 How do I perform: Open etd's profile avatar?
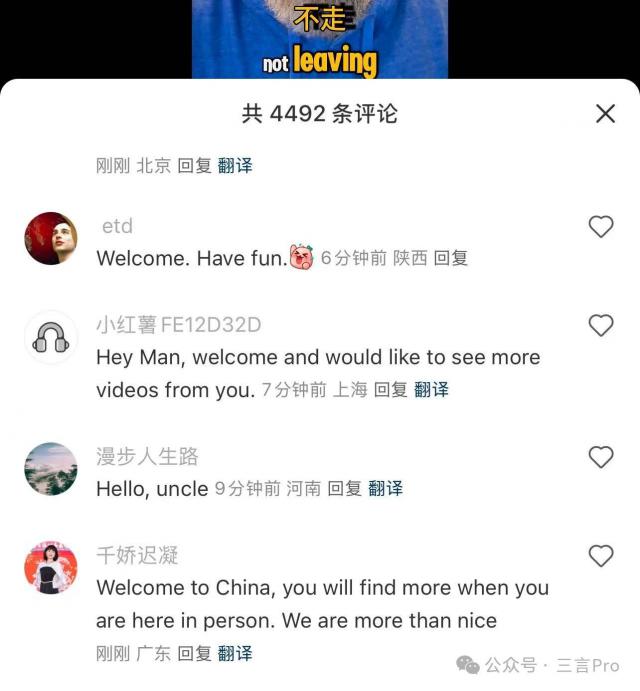[x=51, y=239]
